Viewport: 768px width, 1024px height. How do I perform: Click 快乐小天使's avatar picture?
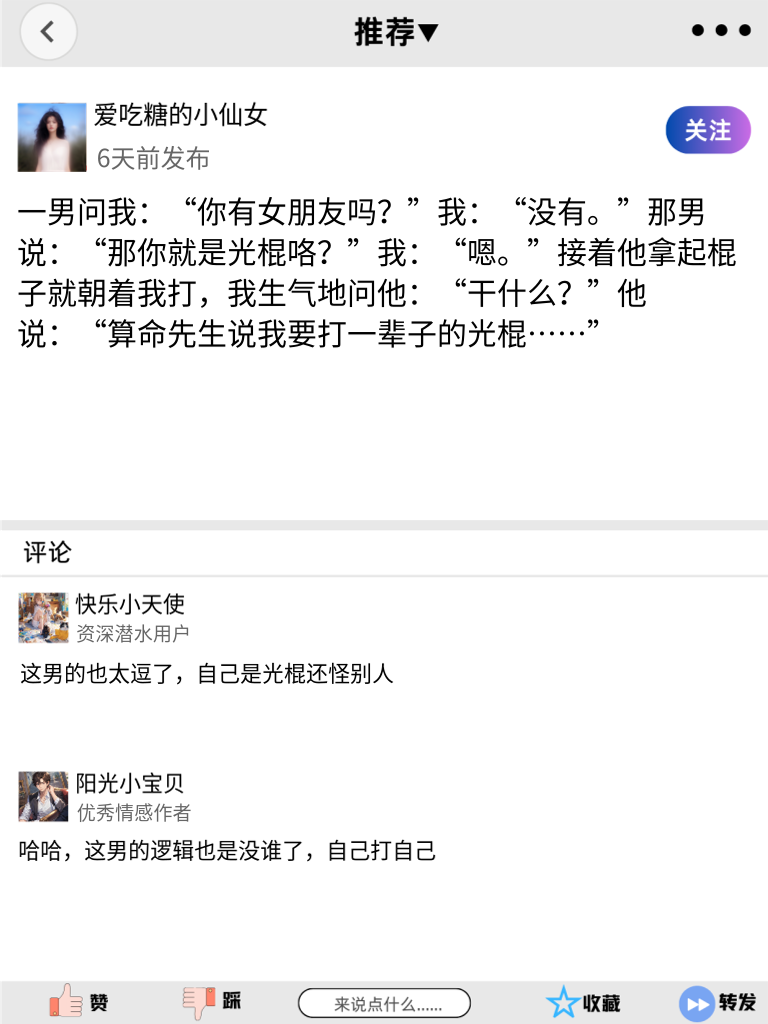point(41,618)
